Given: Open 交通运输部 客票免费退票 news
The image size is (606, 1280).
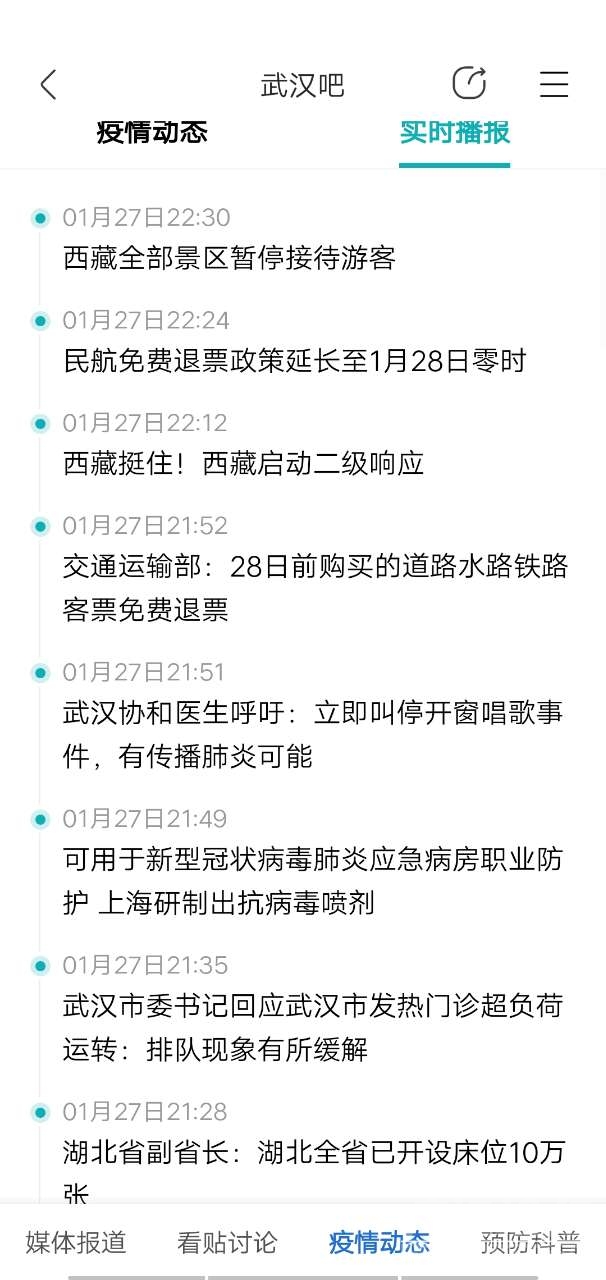Looking at the screenshot, I should pos(315,587).
